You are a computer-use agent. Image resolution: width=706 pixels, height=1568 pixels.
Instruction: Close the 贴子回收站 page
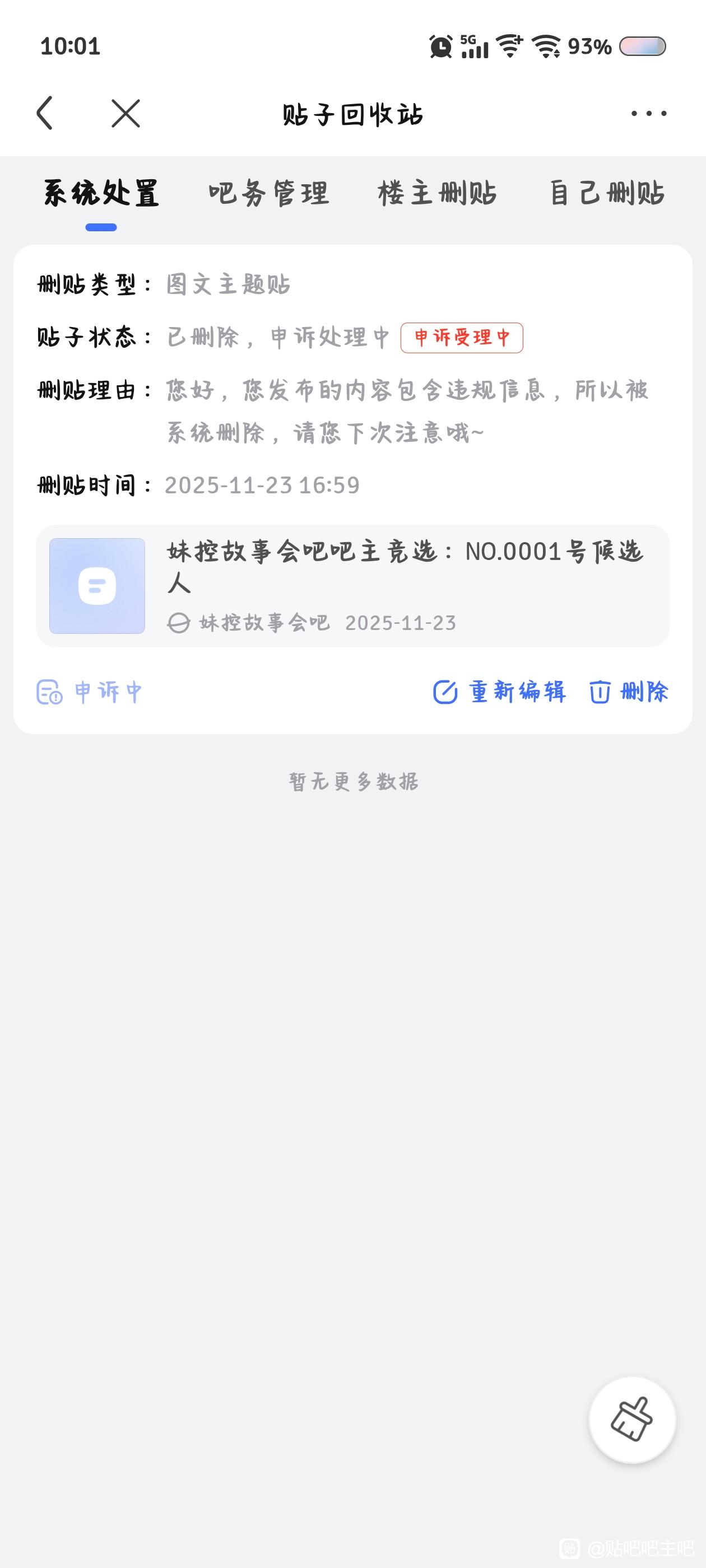click(x=126, y=113)
